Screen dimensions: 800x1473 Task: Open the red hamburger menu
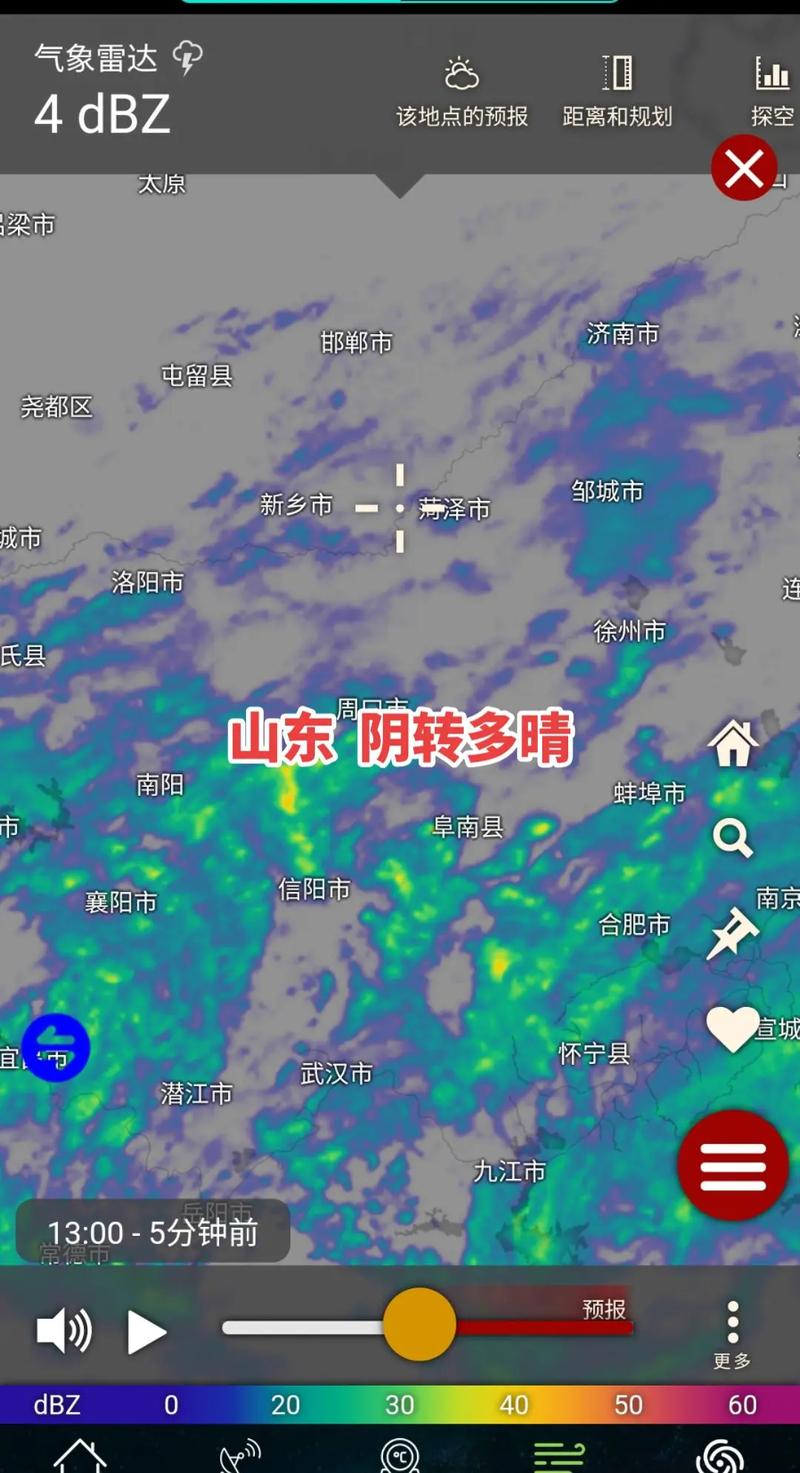pos(733,1166)
